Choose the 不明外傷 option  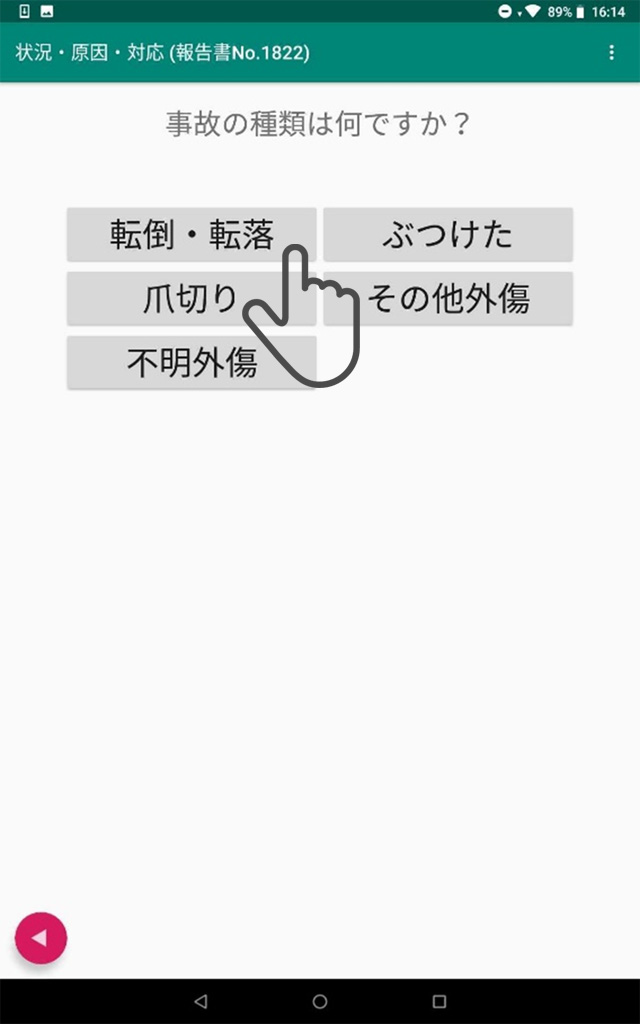click(x=191, y=362)
